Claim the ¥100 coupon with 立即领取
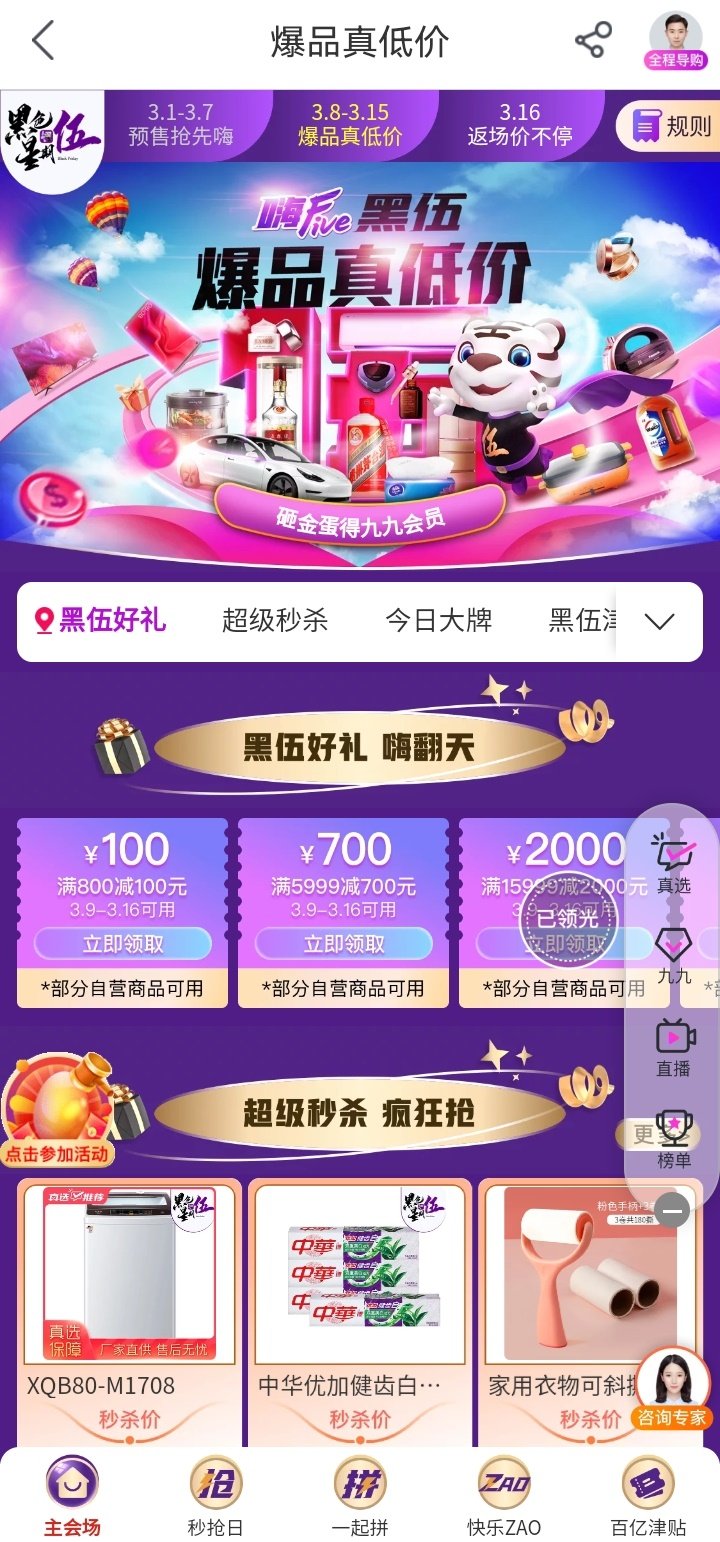720x1542 pixels. point(123,943)
